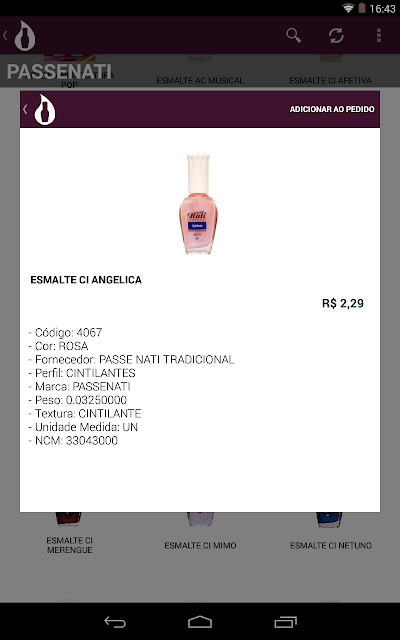Open the Esmalte CI Merengue product
Screen dimensions: 400x640
(x=69, y=534)
